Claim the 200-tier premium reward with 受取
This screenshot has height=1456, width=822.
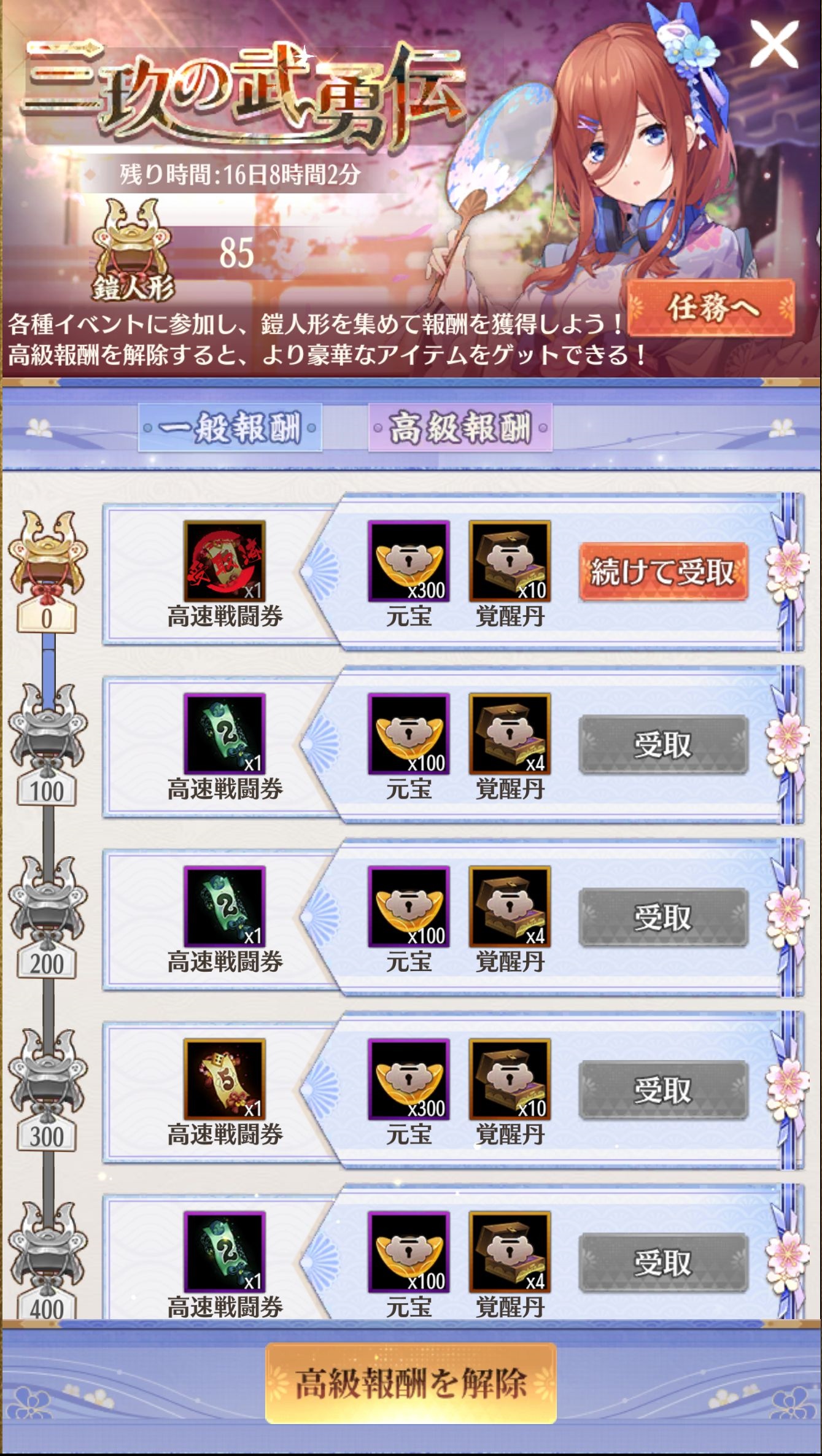click(x=663, y=917)
